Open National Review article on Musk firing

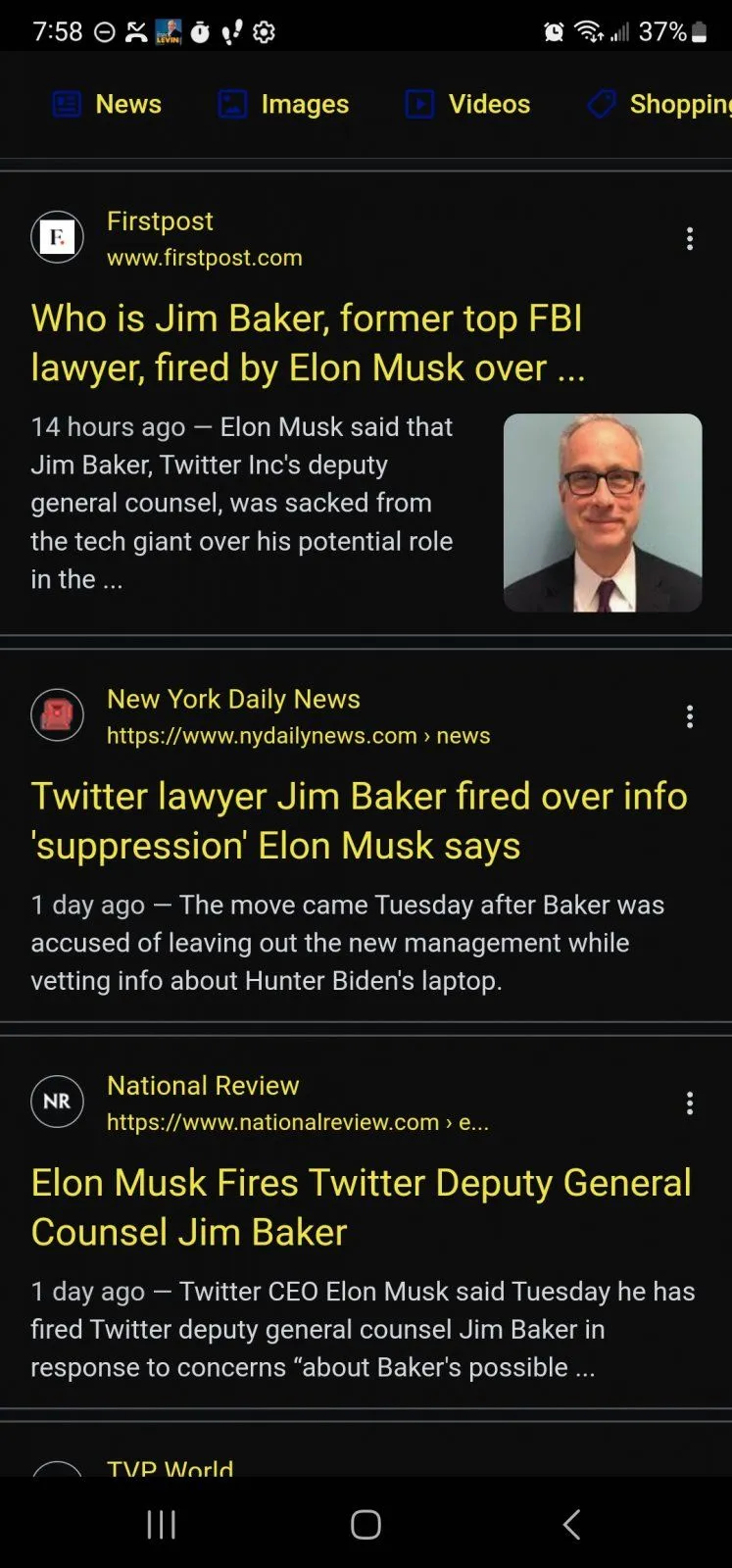(x=361, y=1206)
